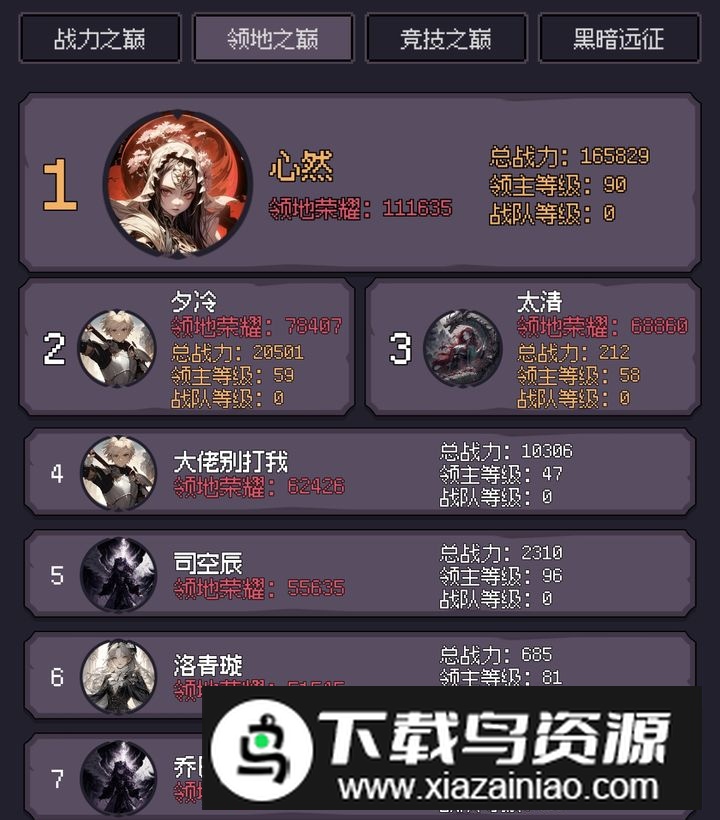This screenshot has width=720, height=820.
Task: Select the 领地之巅 tab
Action: (273, 39)
